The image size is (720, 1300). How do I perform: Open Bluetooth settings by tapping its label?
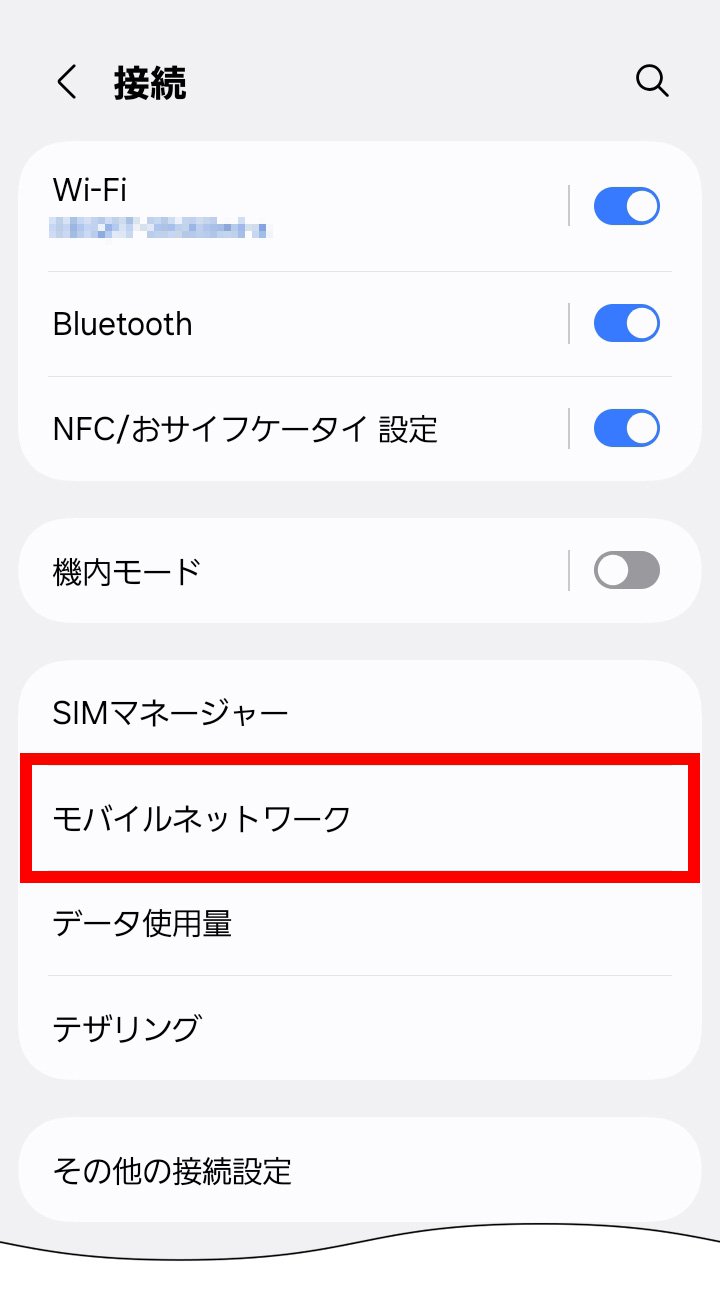[122, 323]
